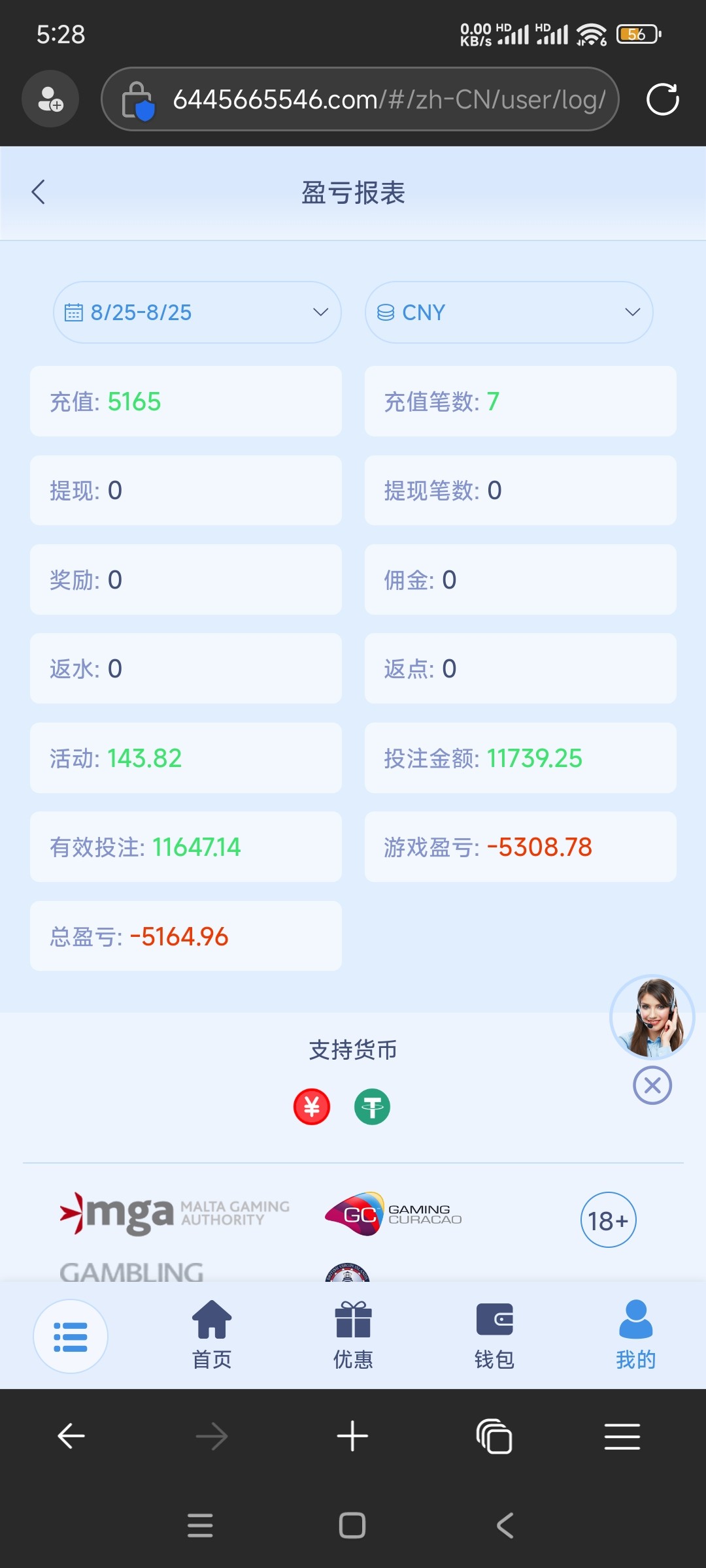
Task: Open a new browser tab
Action: [353, 1436]
